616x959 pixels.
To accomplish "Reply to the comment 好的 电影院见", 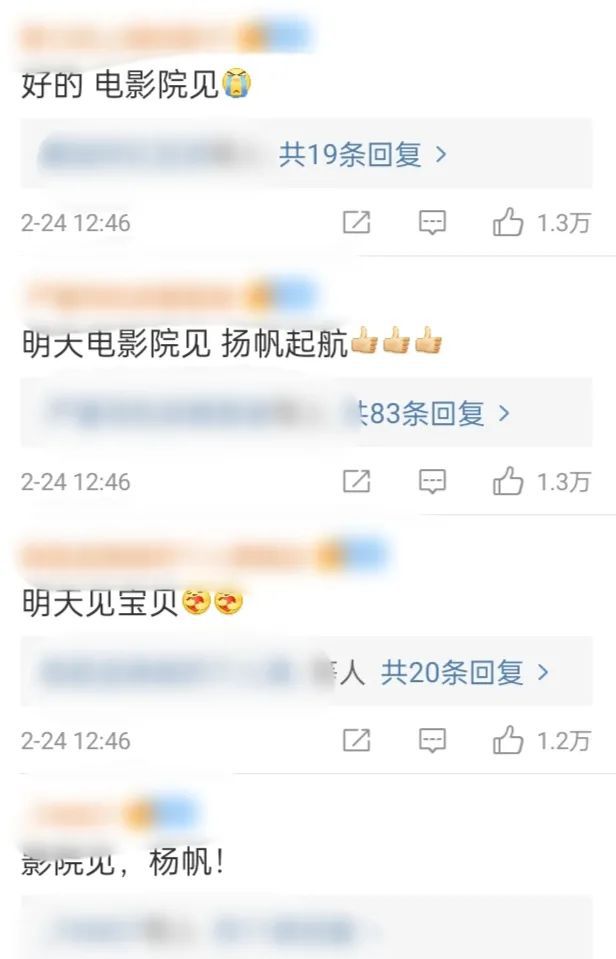I will (432, 223).
